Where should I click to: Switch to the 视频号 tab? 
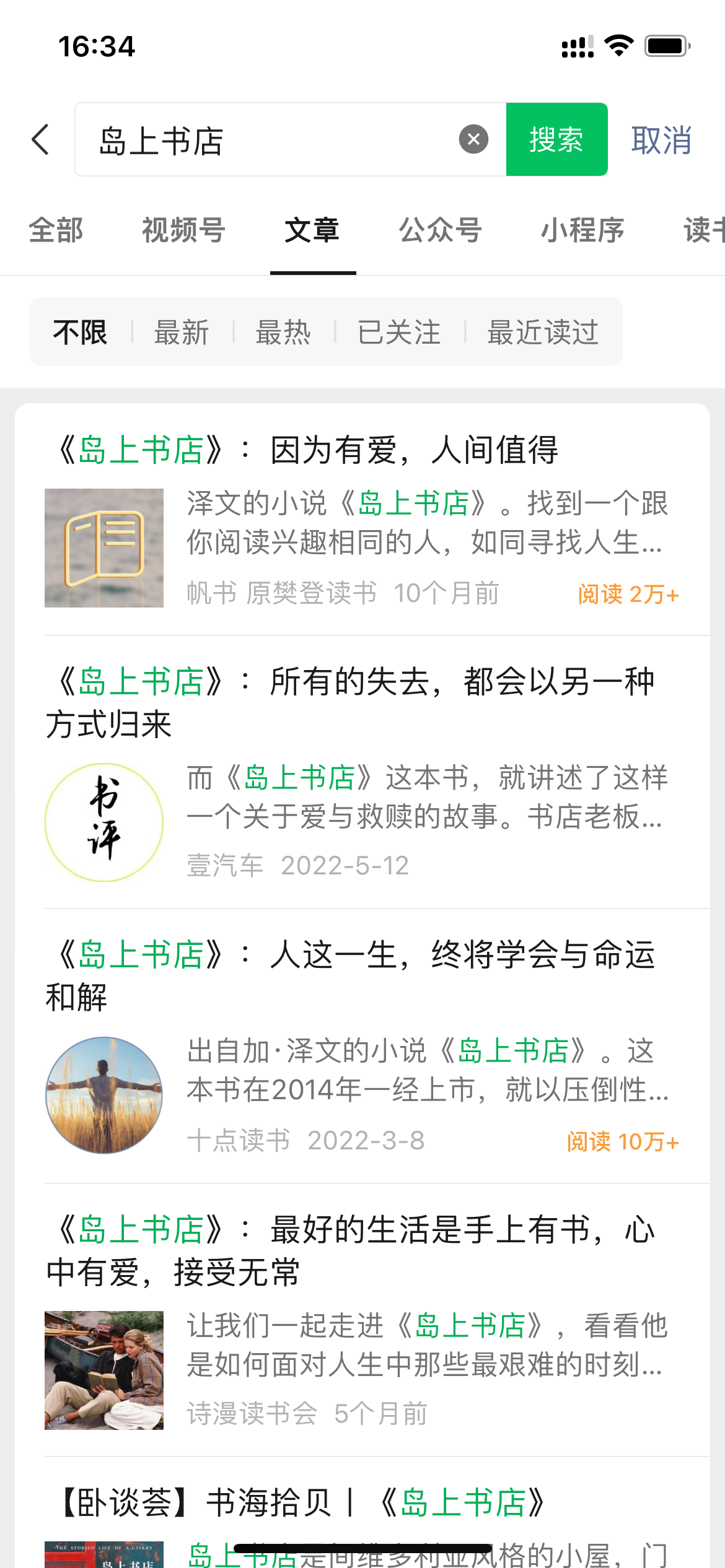(183, 230)
